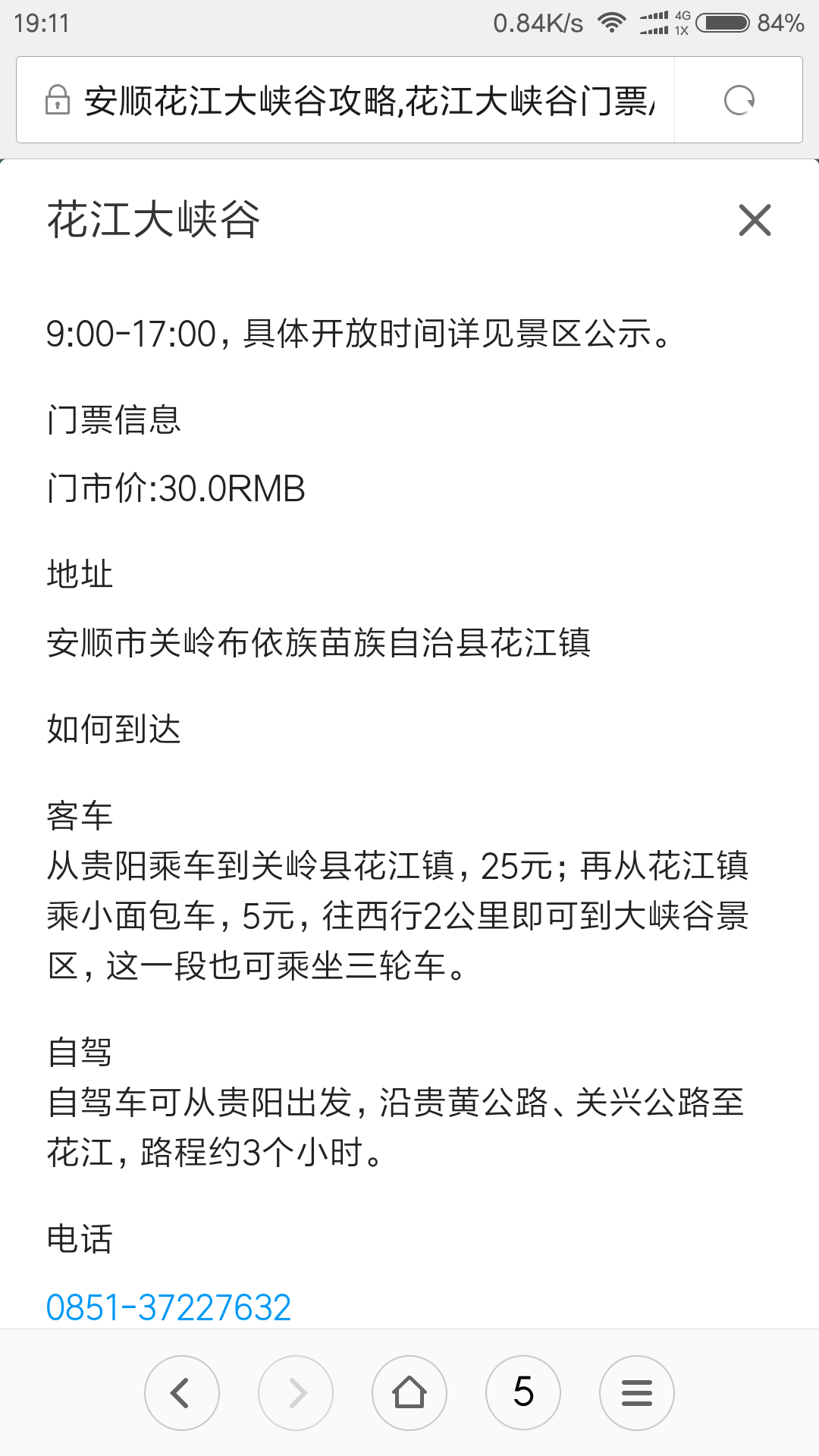Close the 花江大峡谷 info panel
This screenshot has height=1456, width=819.
(755, 220)
